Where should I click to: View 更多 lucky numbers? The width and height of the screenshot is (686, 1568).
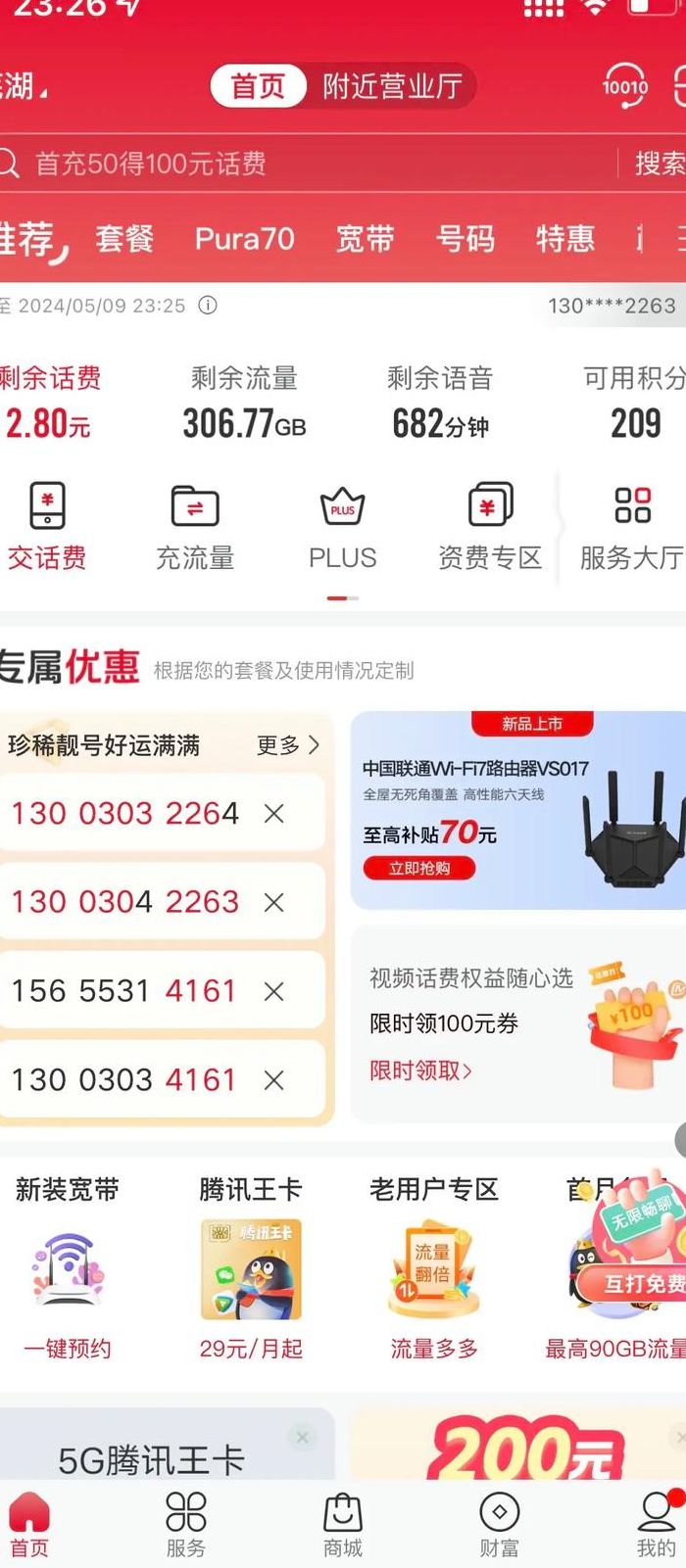[x=287, y=745]
